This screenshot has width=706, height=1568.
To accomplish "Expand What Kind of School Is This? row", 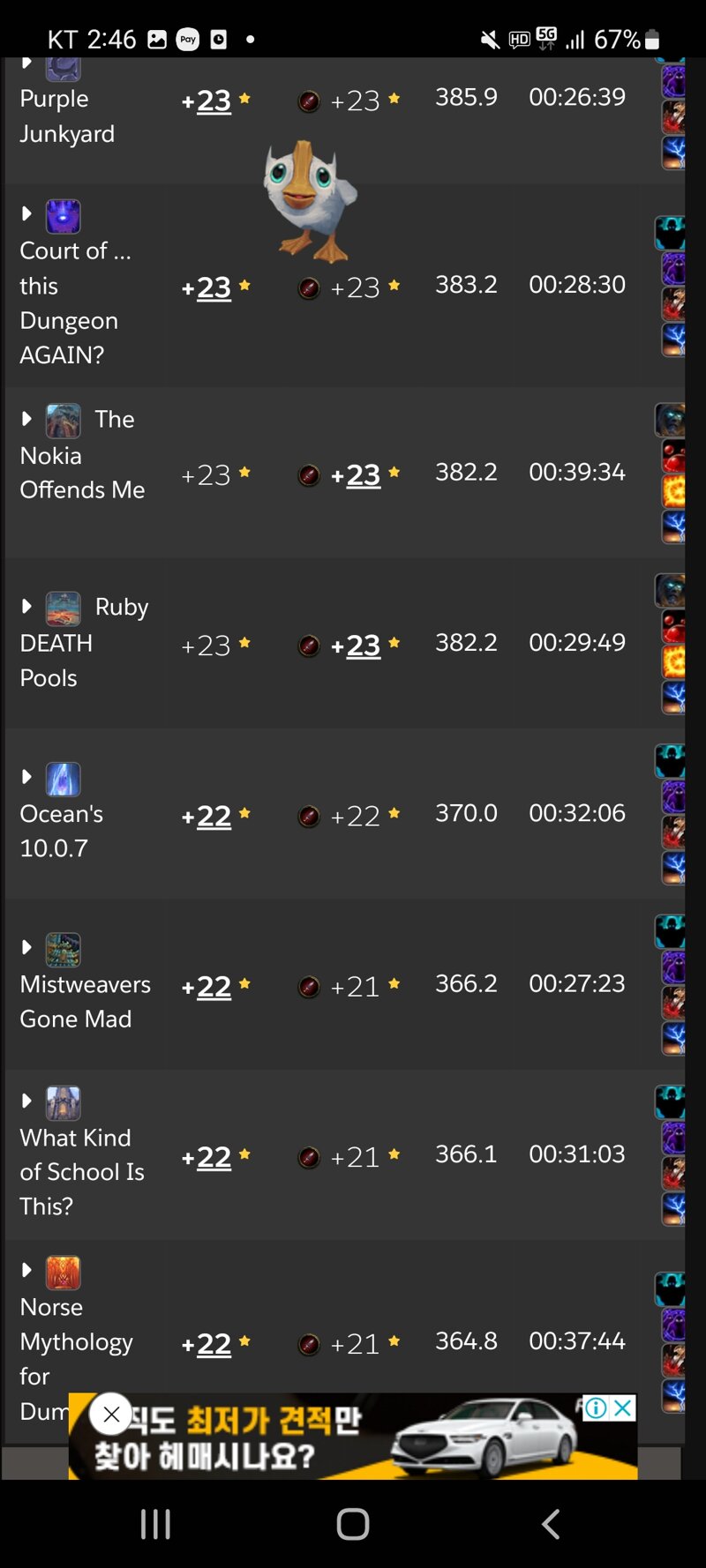I will pos(26,1101).
